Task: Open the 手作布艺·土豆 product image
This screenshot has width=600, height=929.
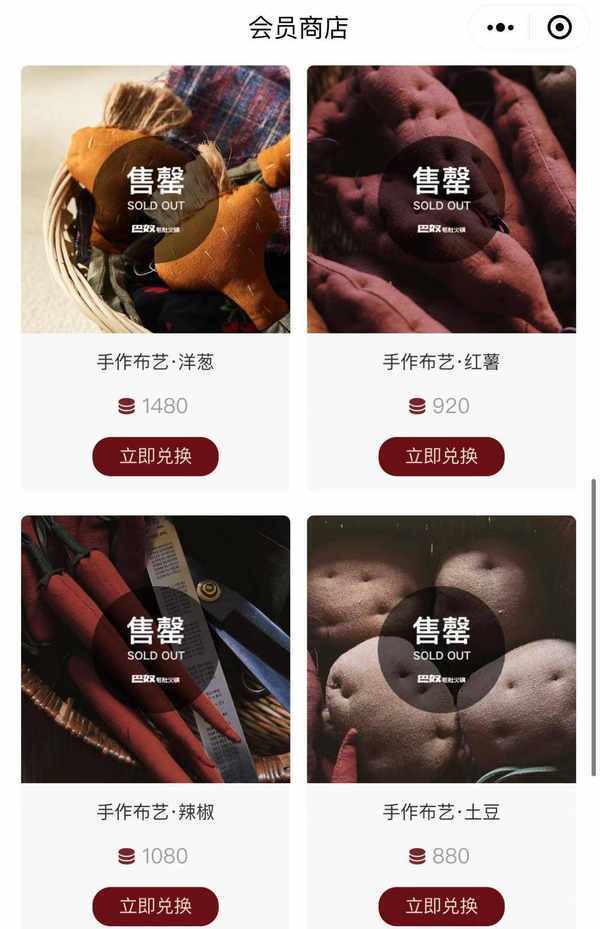Action: (x=441, y=649)
